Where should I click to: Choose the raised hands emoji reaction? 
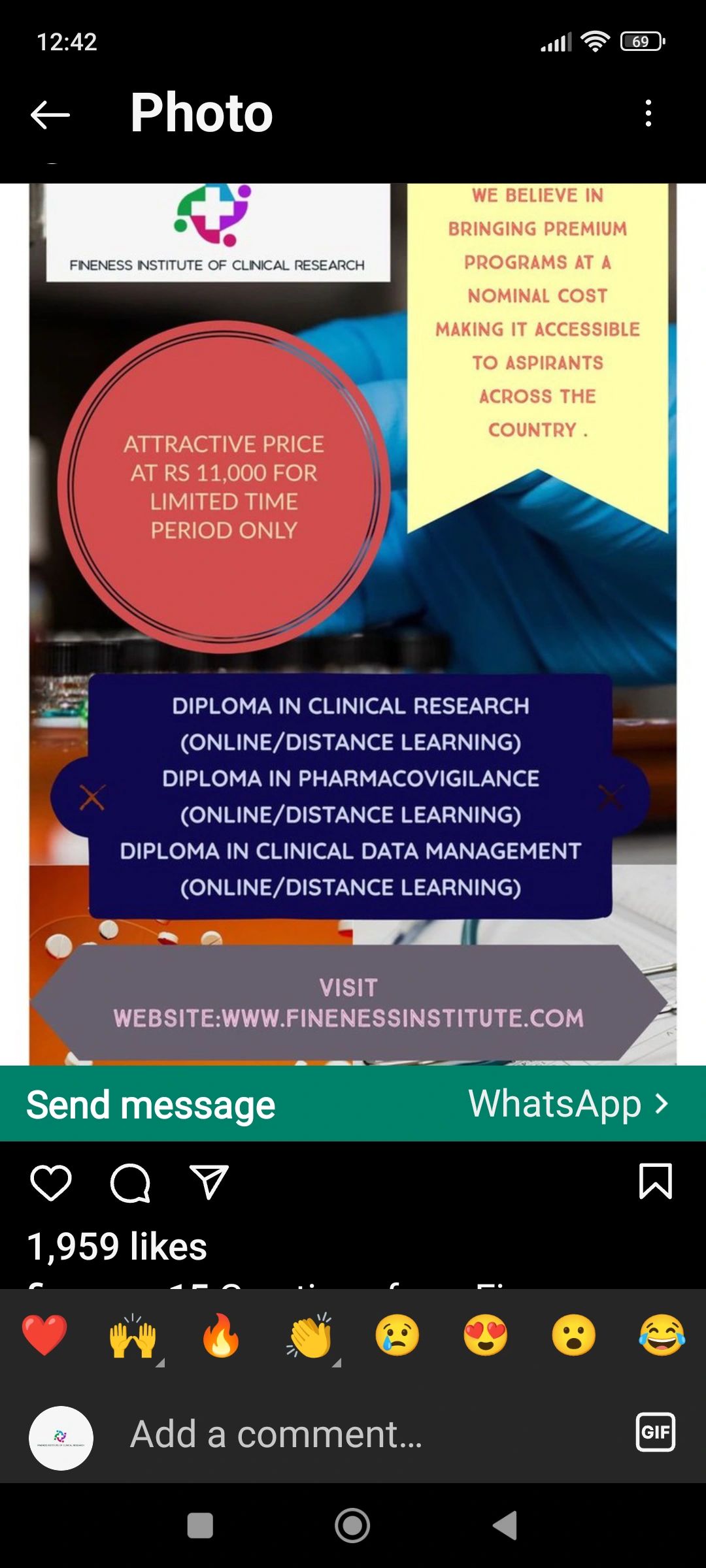133,1335
